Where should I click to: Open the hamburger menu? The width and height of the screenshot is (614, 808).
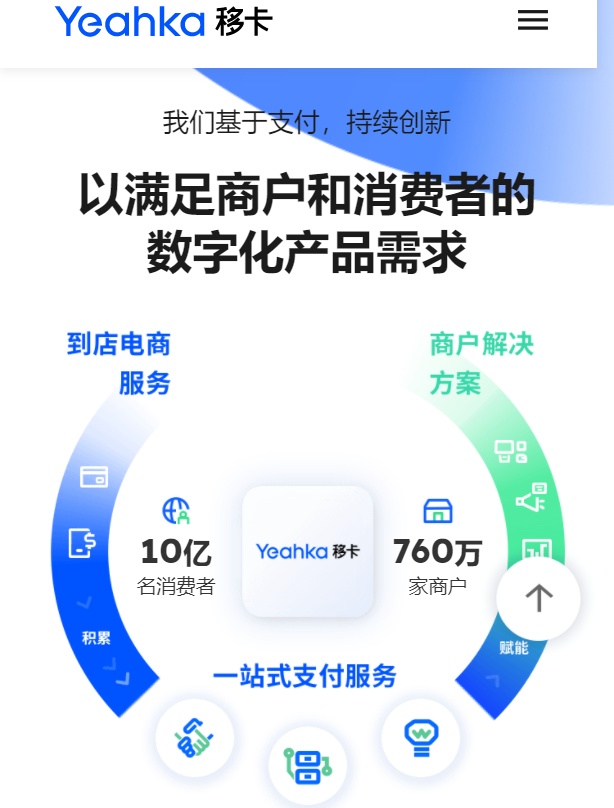coord(533,20)
